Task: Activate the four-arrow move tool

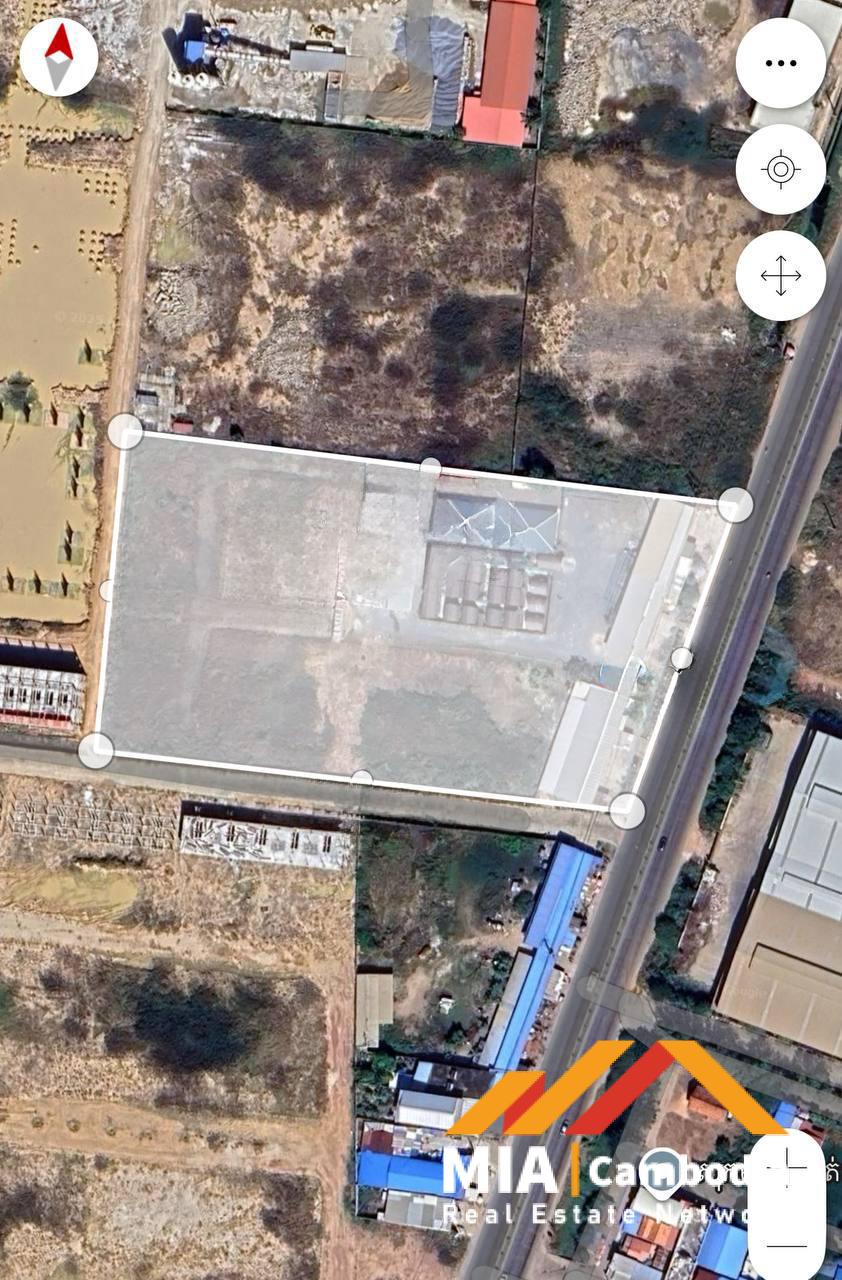Action: click(x=781, y=276)
